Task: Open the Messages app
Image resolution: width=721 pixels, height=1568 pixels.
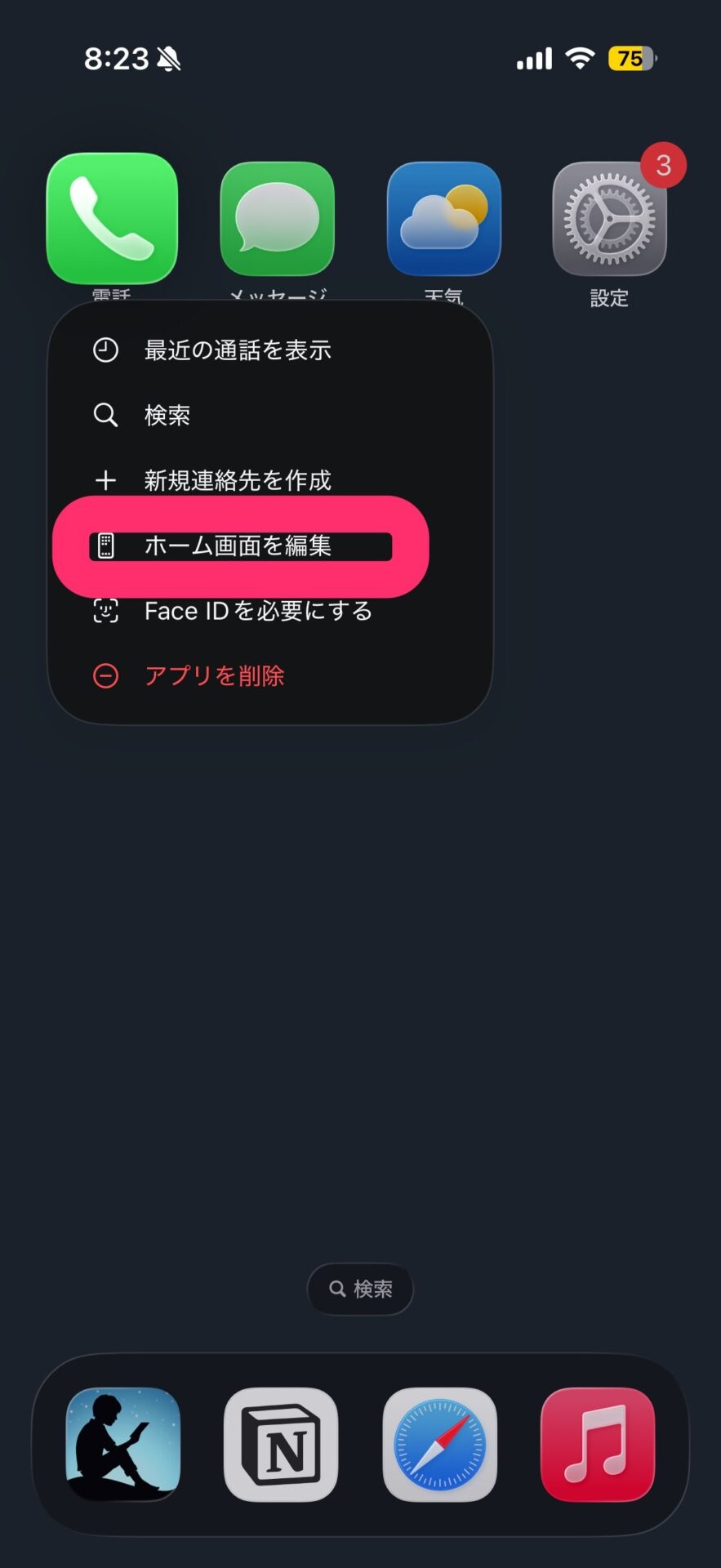Action: [278, 219]
